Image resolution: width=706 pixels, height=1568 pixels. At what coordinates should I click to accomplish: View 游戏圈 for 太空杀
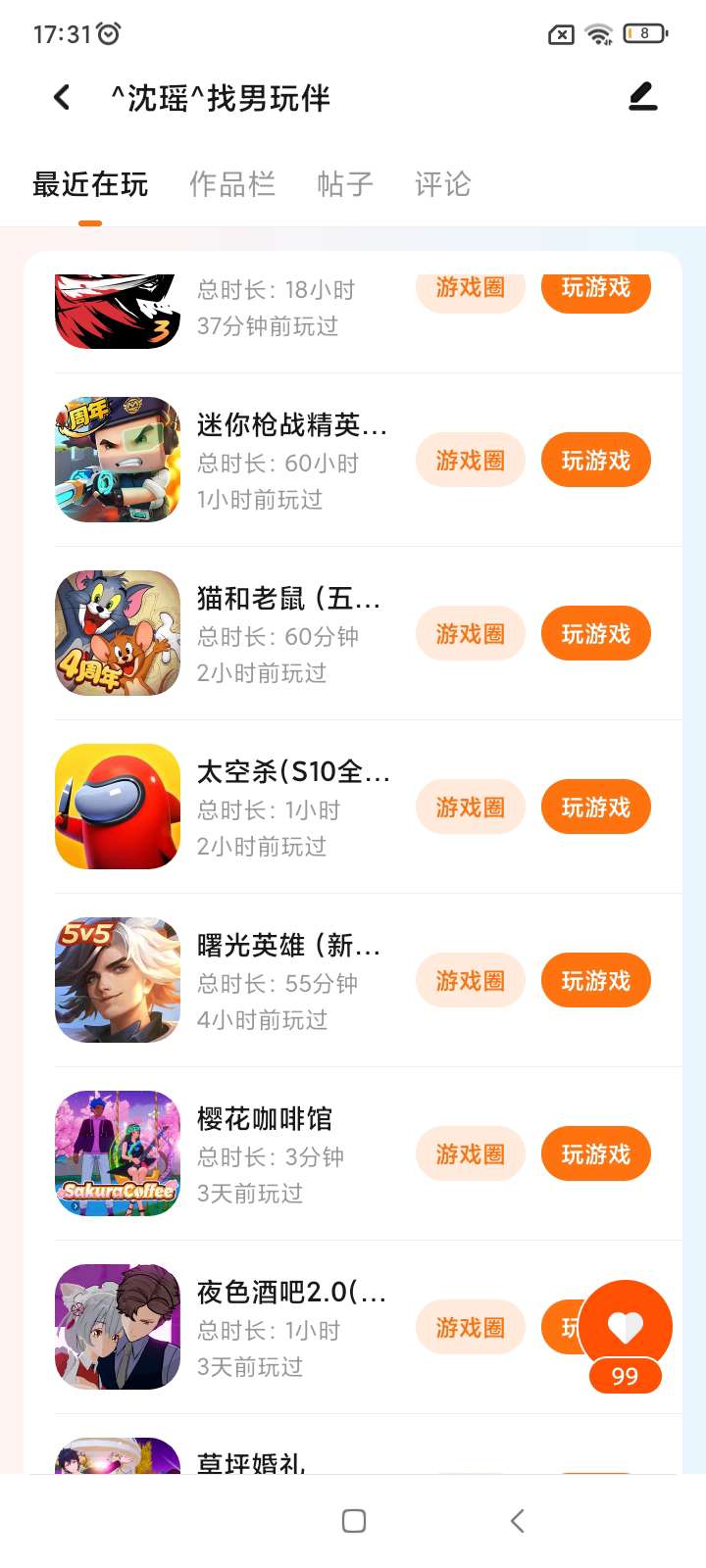pyautogui.click(x=471, y=807)
